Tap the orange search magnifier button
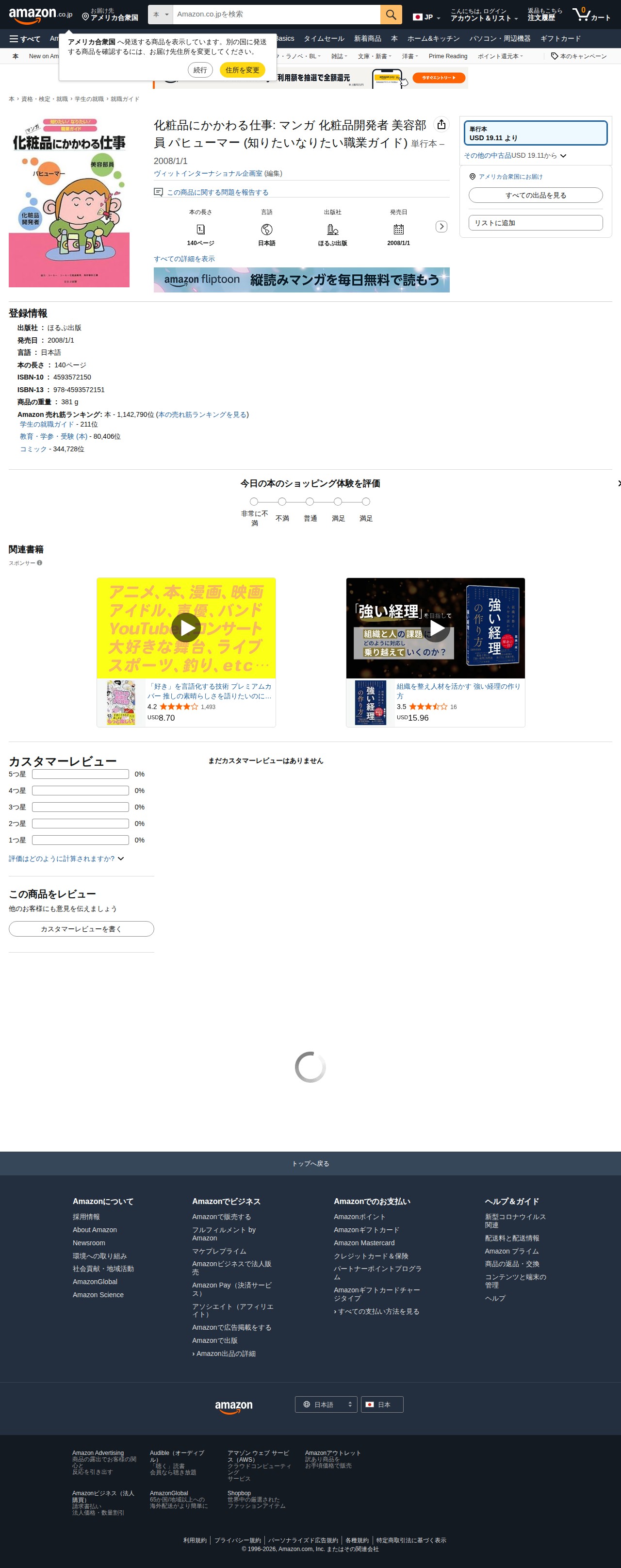This screenshot has width=621, height=1568. tap(391, 14)
